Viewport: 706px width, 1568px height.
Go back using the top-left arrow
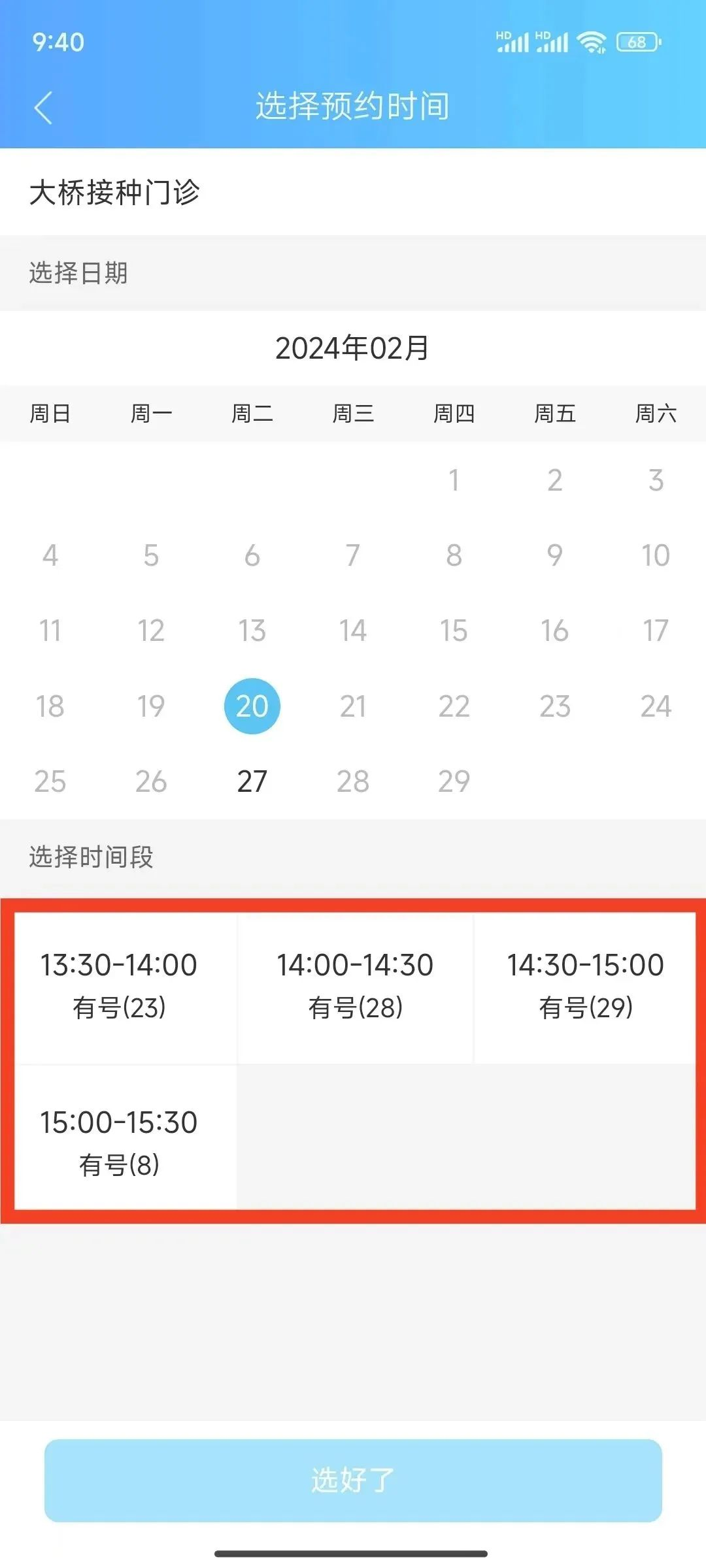43,107
